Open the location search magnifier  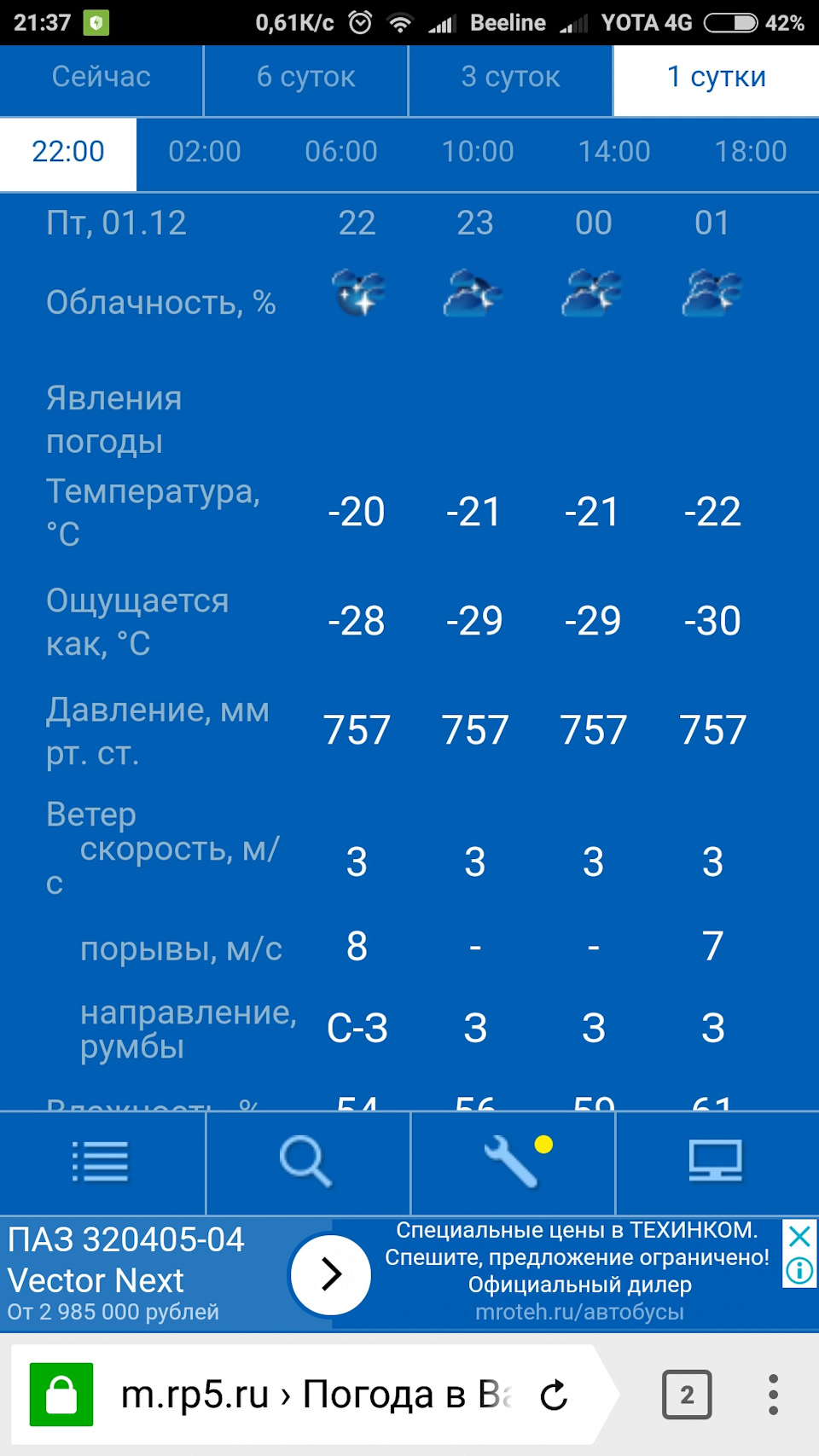305,1162
